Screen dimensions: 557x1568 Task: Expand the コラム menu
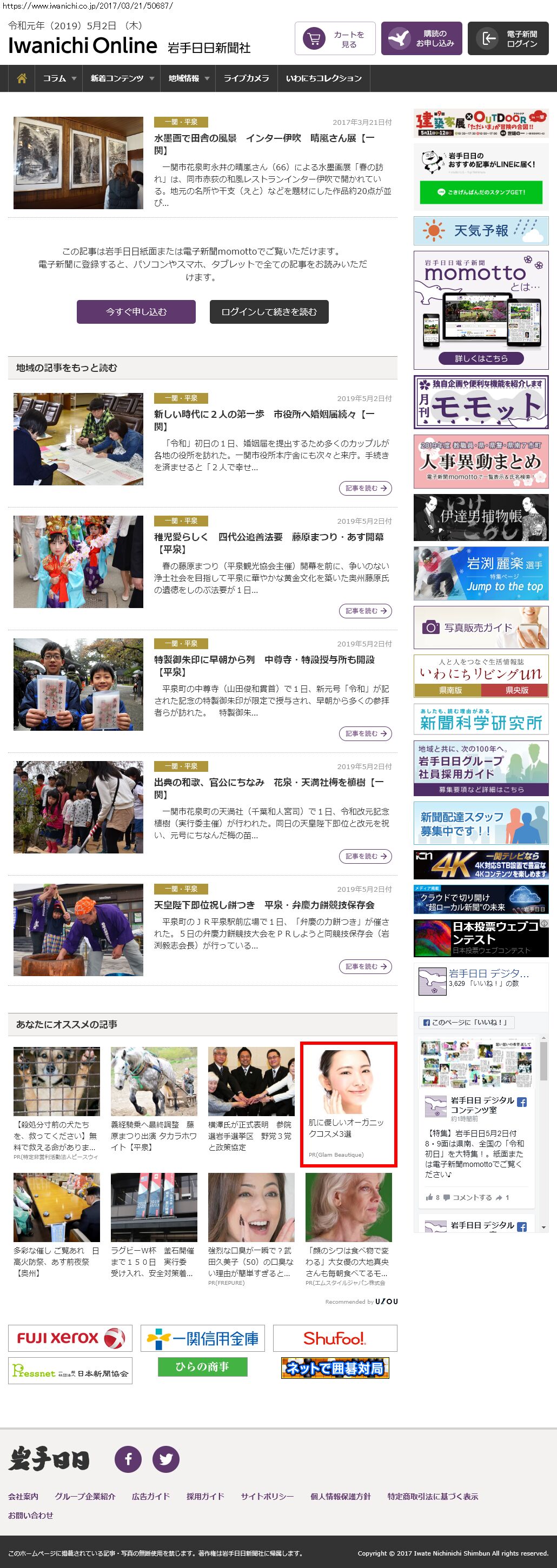click(59, 78)
